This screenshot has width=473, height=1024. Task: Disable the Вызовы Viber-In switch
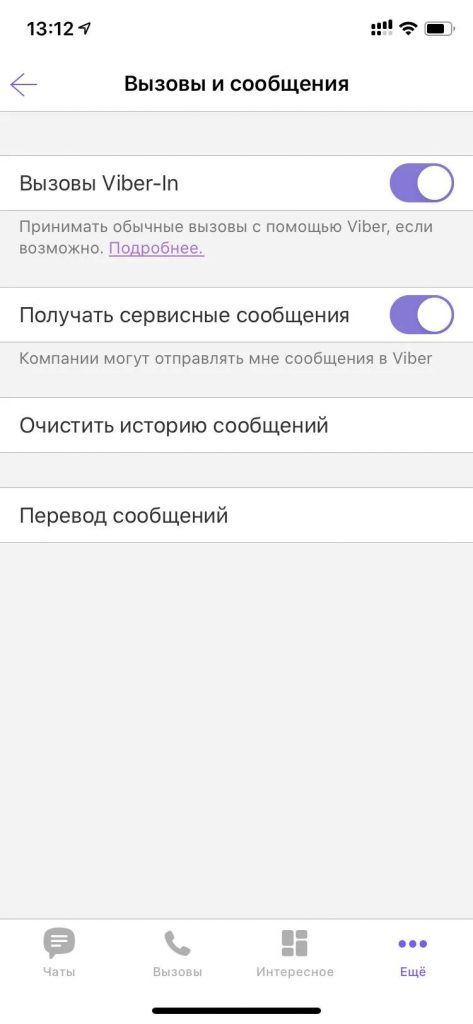coord(421,184)
